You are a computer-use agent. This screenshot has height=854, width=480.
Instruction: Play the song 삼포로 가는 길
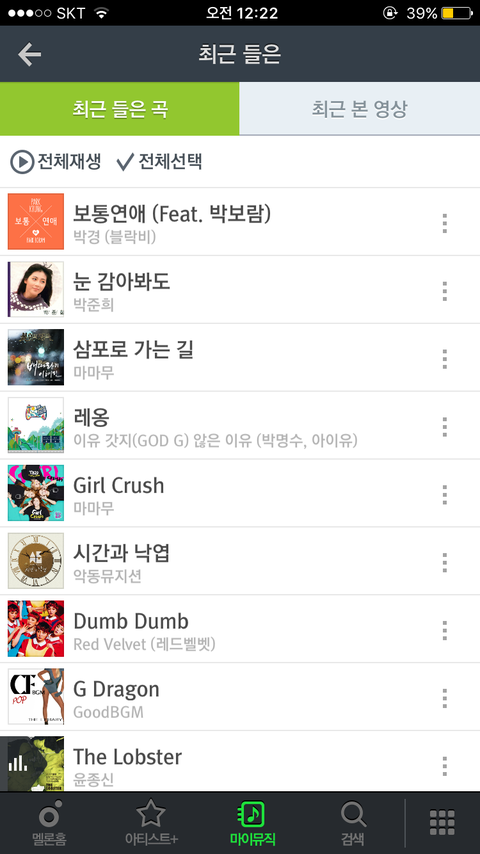240,357
